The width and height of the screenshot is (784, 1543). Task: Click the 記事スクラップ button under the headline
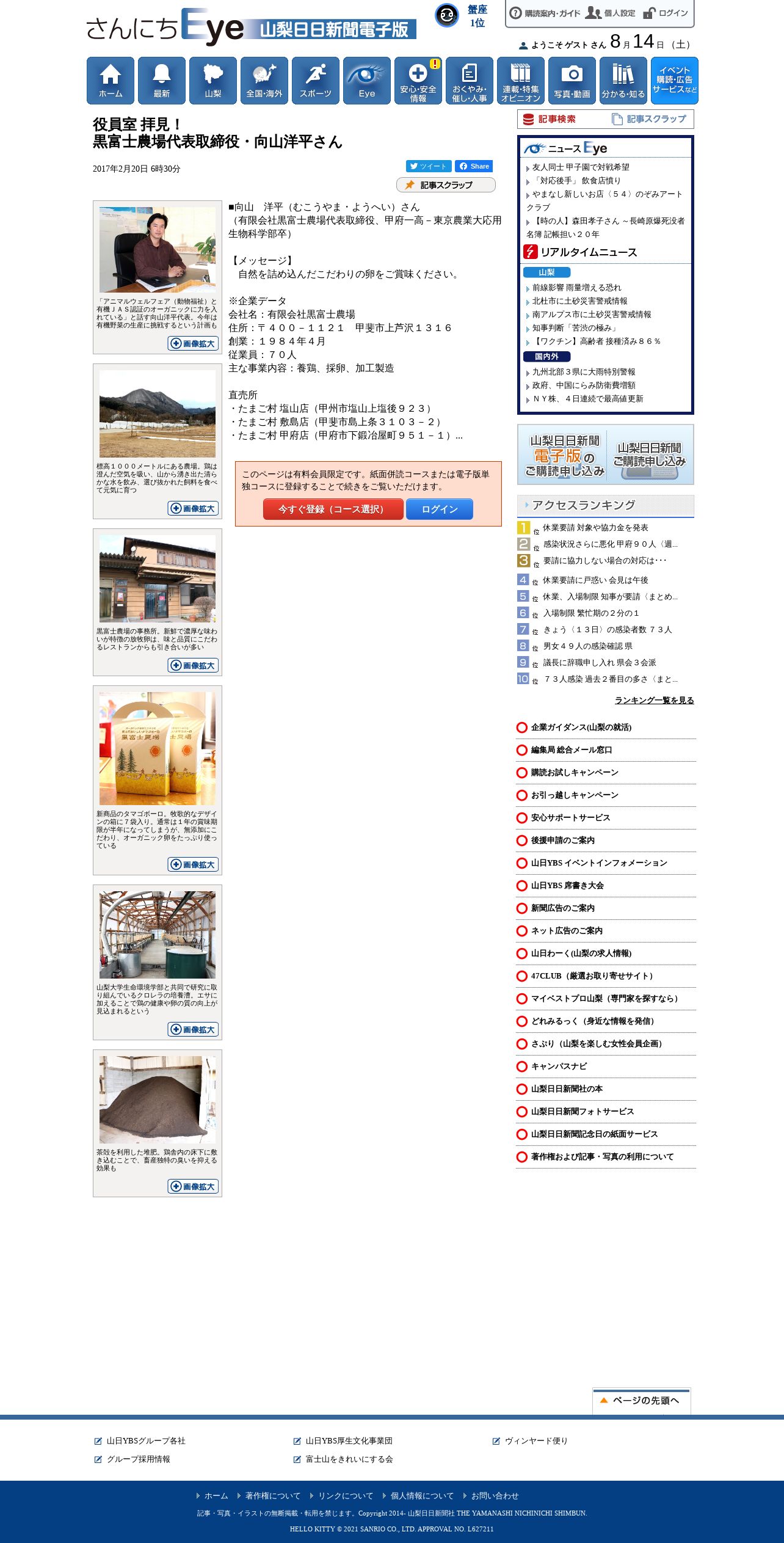point(446,184)
